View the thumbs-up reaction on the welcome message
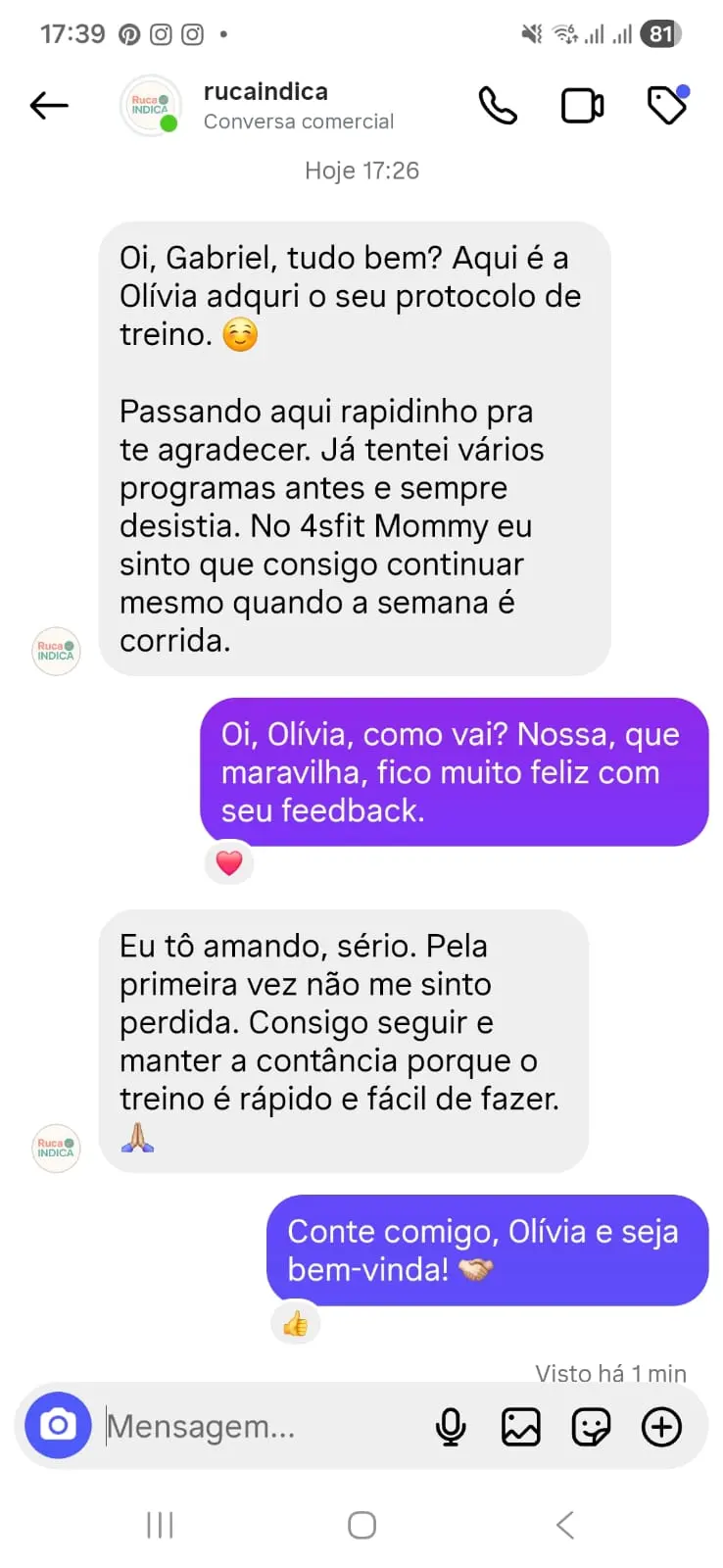The height and width of the screenshot is (1568, 723). coord(295,1325)
